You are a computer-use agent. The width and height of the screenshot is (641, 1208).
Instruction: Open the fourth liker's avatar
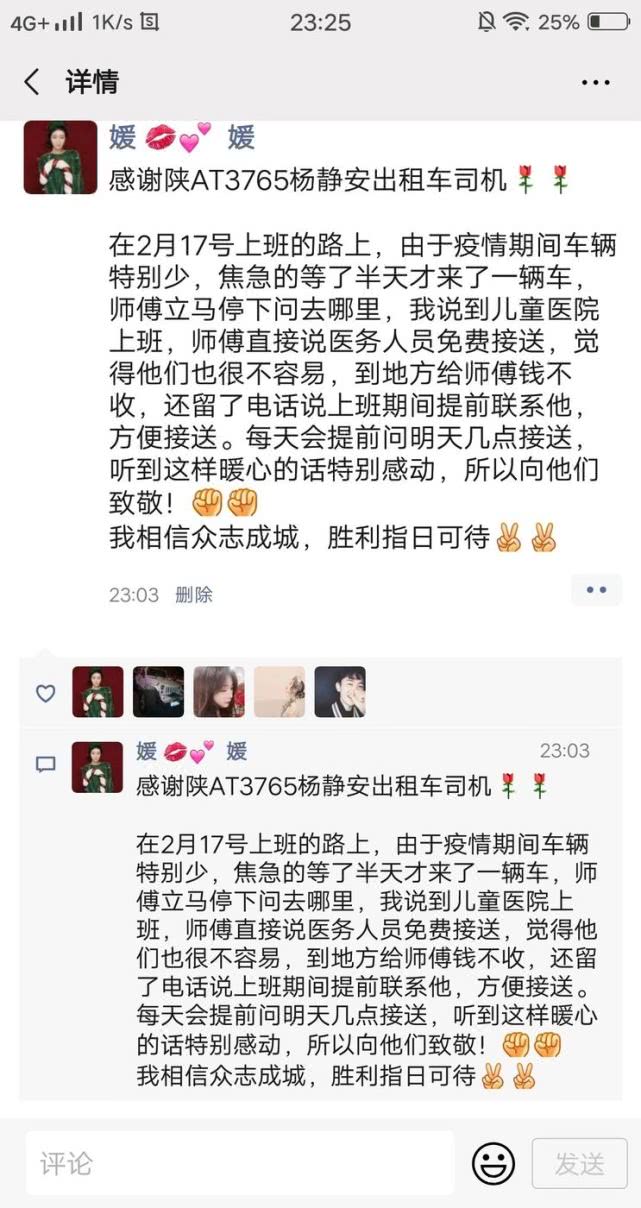click(x=280, y=692)
